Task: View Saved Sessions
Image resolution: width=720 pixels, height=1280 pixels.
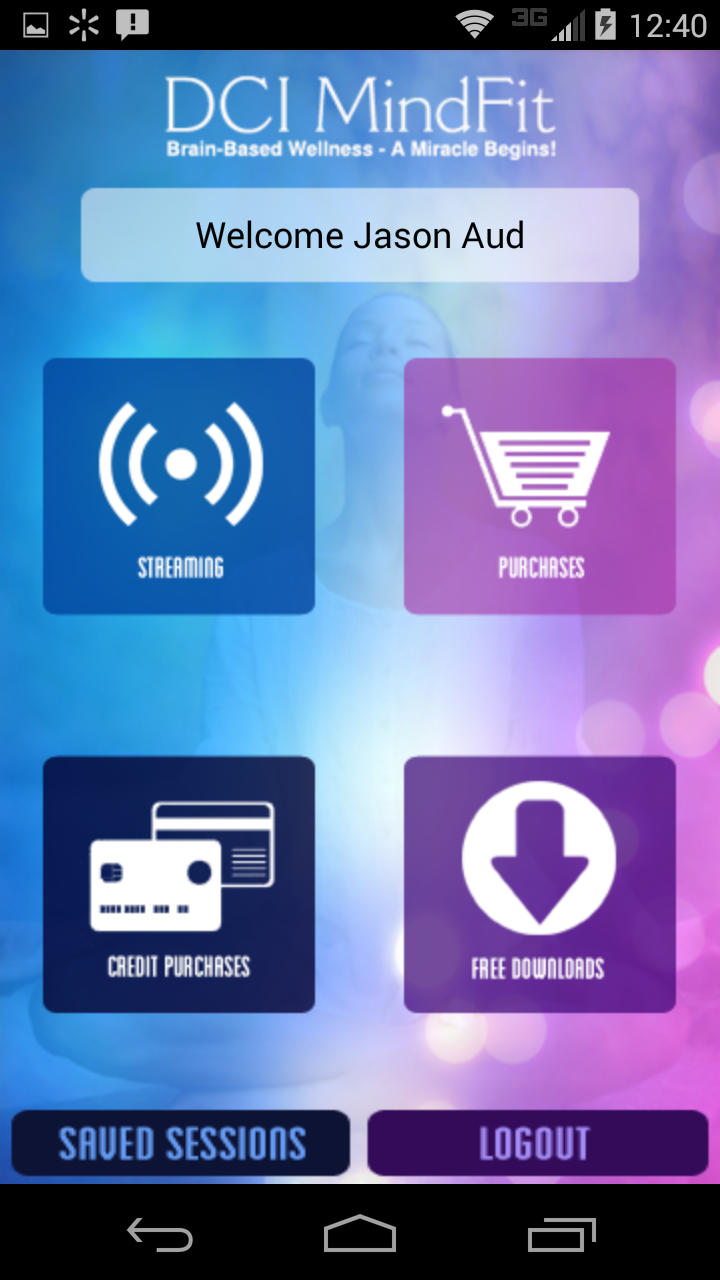Action: tap(181, 1143)
